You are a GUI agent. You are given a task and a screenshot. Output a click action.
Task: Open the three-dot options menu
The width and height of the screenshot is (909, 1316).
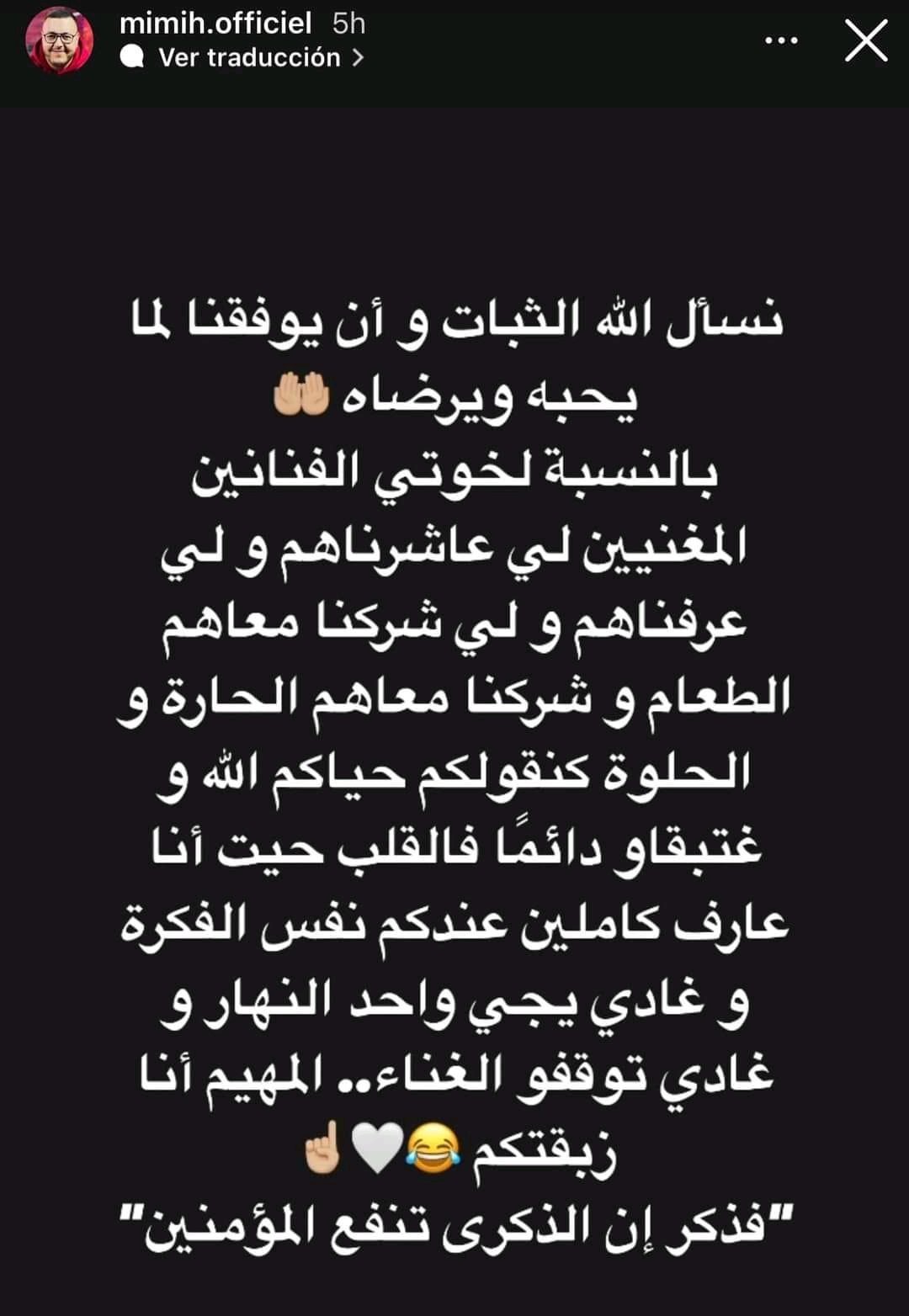781,40
